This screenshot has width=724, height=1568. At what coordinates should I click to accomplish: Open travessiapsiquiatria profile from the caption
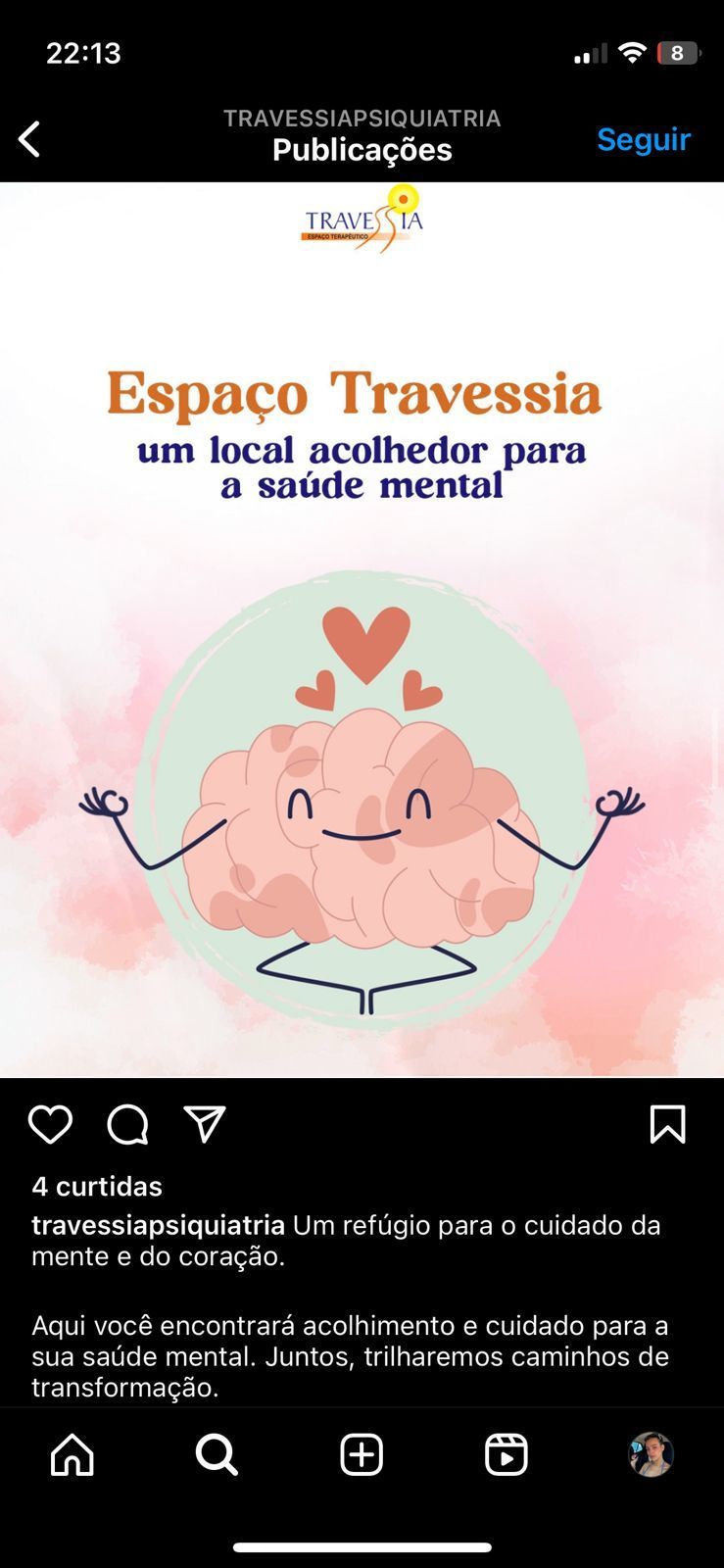tap(158, 1225)
